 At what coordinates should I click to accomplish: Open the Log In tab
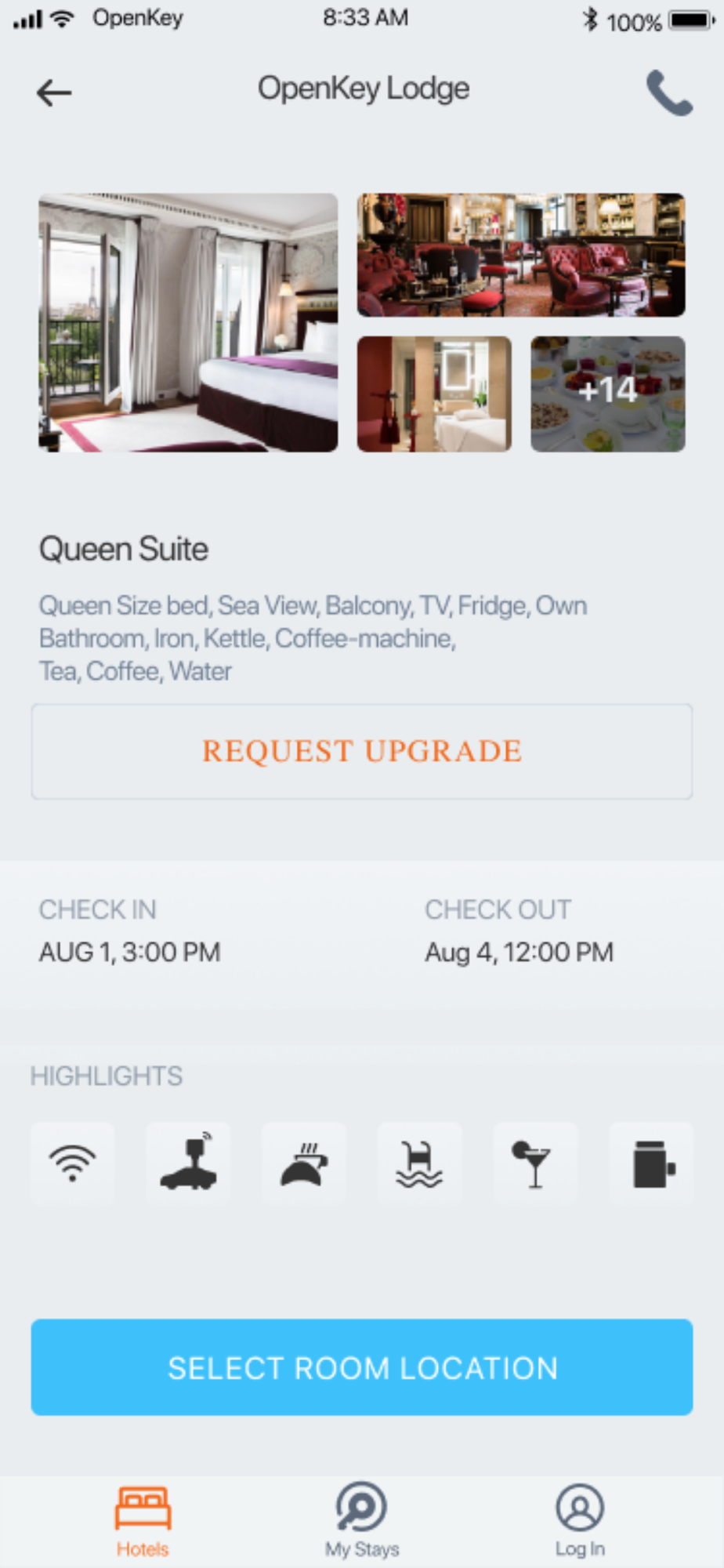coord(580,1522)
